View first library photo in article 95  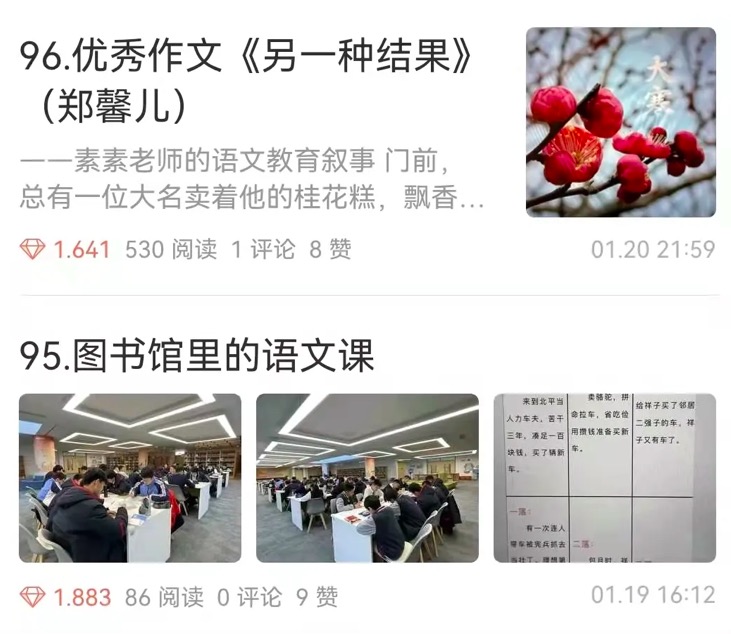point(130,478)
